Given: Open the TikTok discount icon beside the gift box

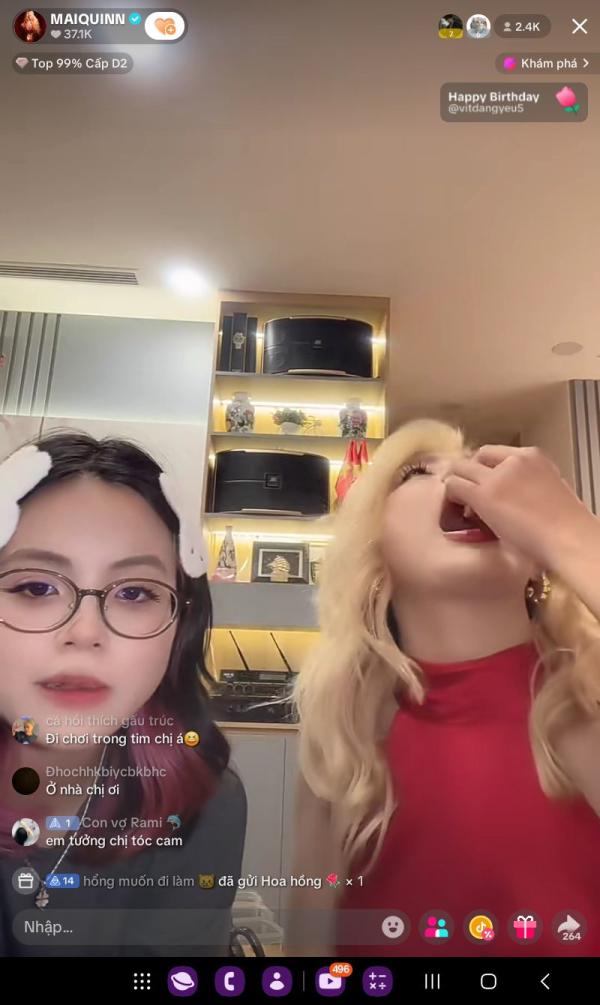Looking at the screenshot, I should pyautogui.click(x=481, y=927).
